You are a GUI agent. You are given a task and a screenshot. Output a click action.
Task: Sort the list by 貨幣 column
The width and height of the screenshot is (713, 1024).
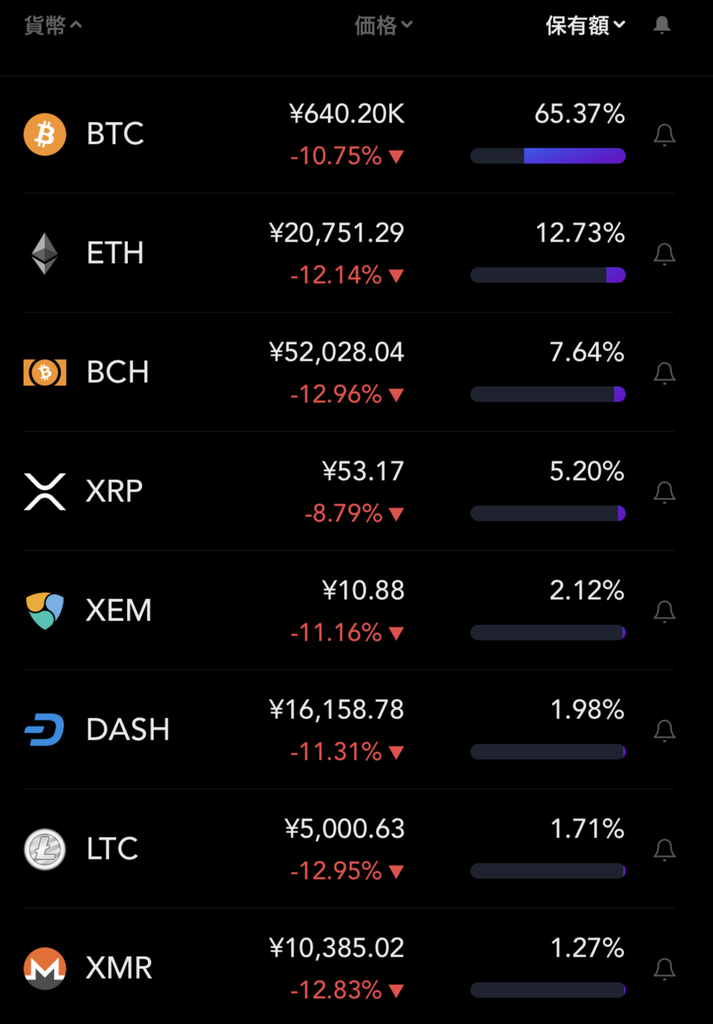point(52,26)
